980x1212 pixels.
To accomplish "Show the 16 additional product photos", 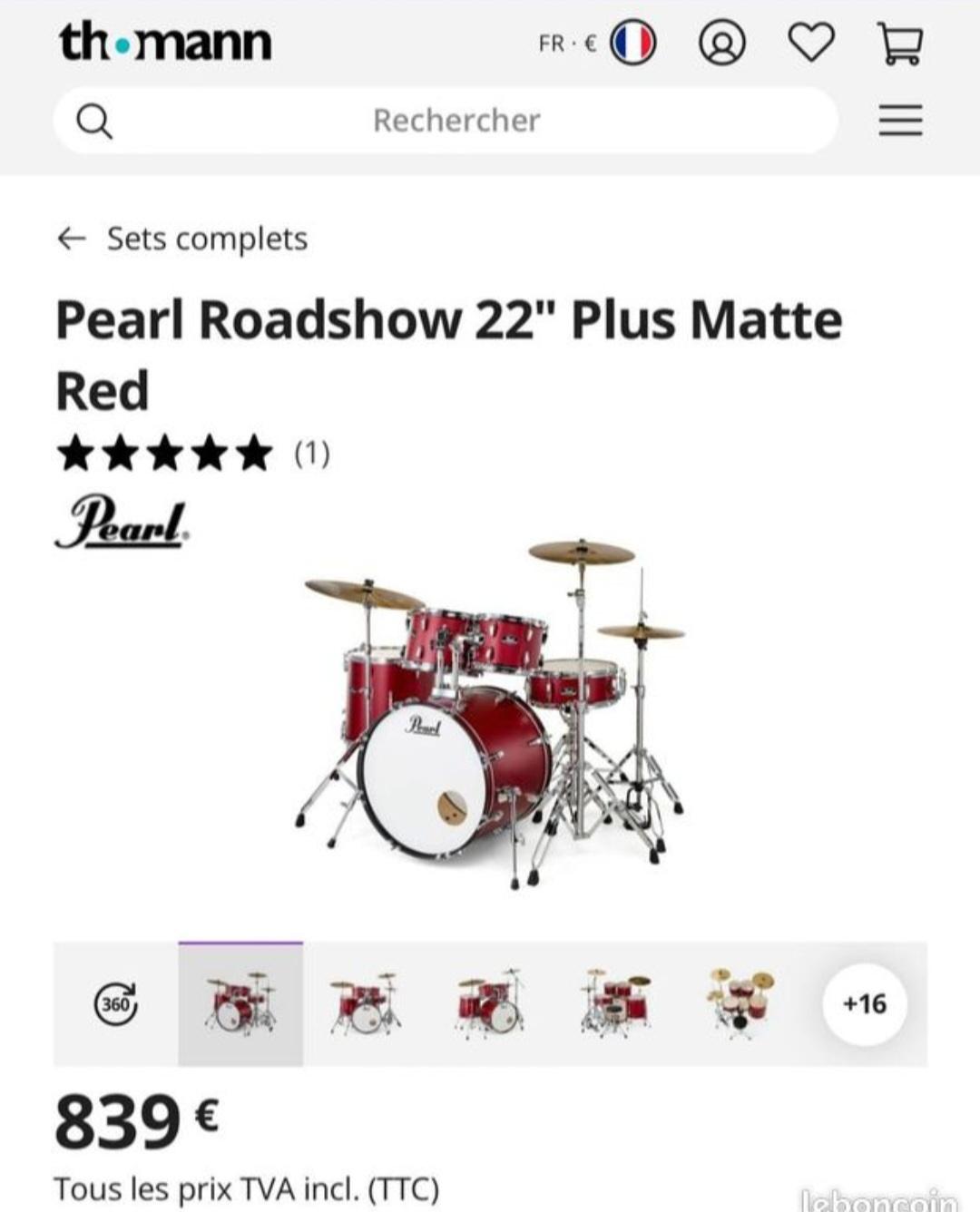I will (x=865, y=1003).
